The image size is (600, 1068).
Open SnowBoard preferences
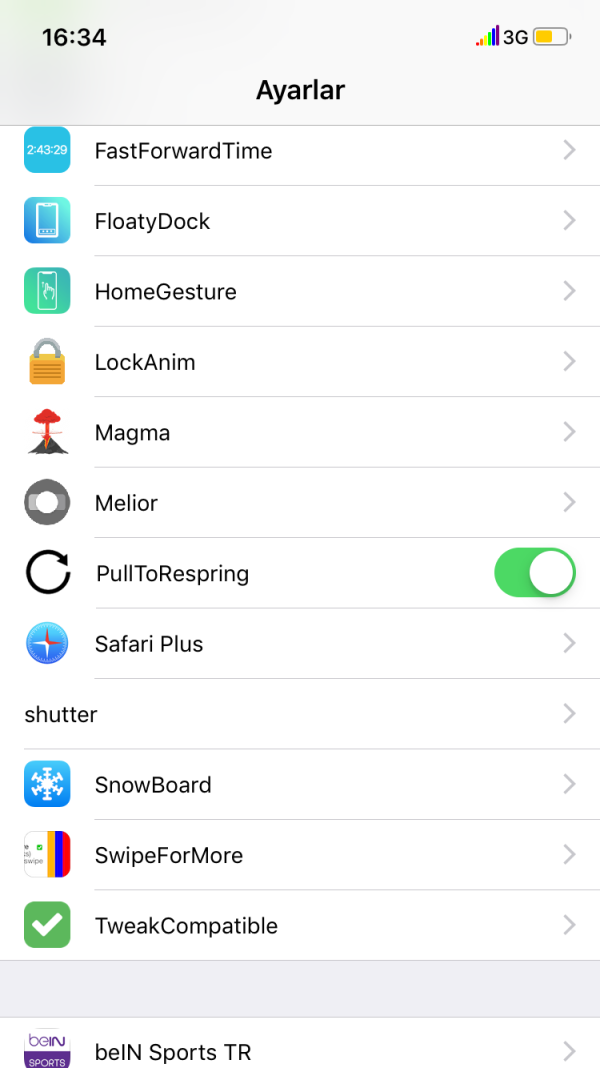click(x=300, y=785)
